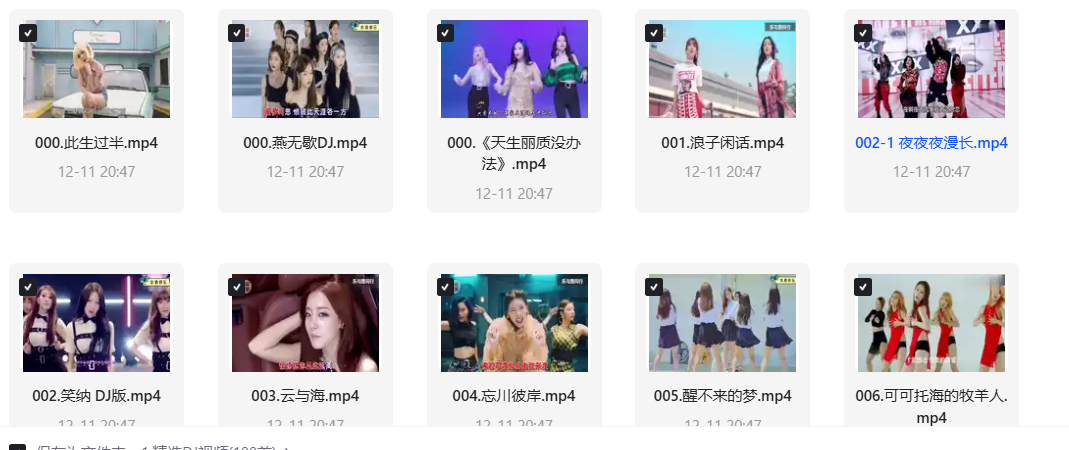Screen dimensions: 1069x450
Task: Uncheck the checkbox on 000.此生过半.mp4
Action: (x=28, y=33)
